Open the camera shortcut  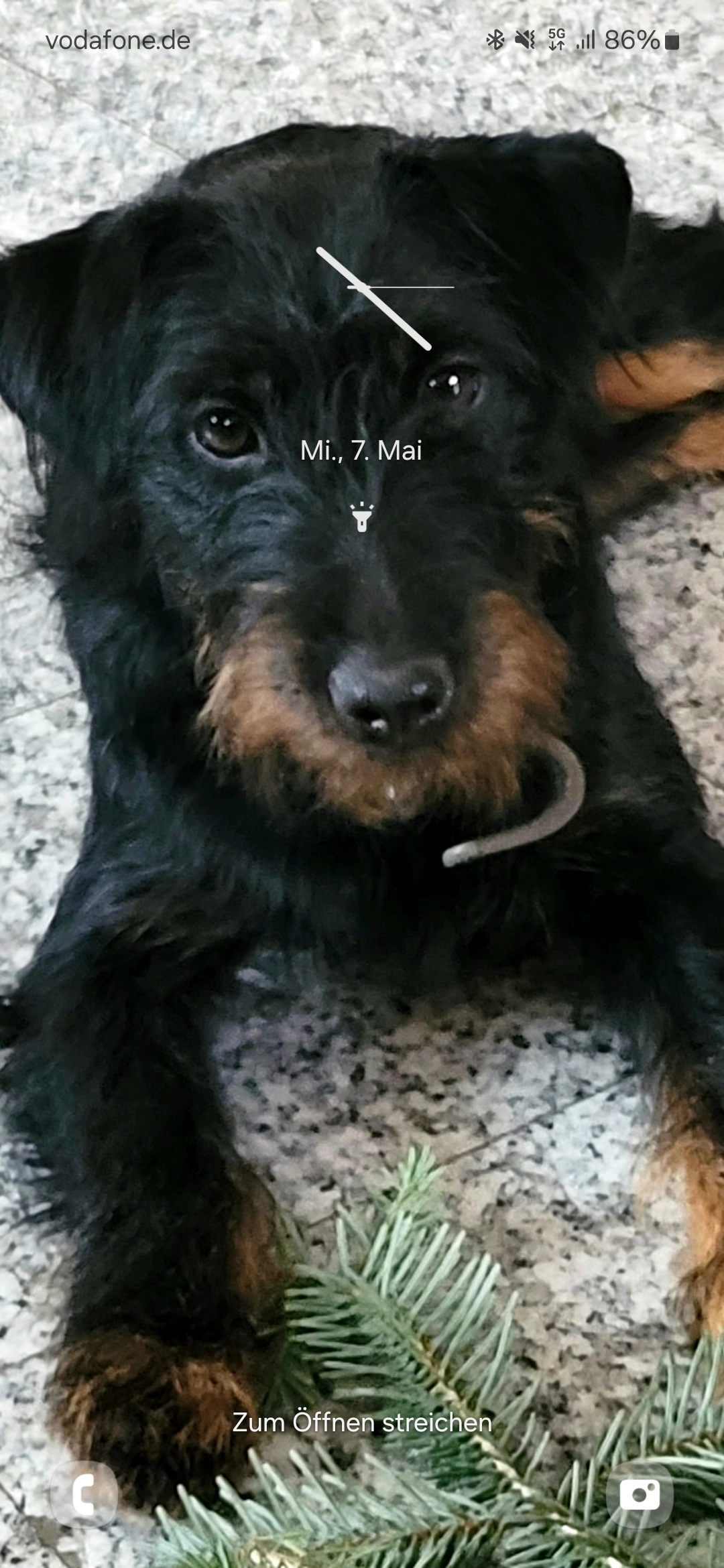click(x=639, y=1495)
